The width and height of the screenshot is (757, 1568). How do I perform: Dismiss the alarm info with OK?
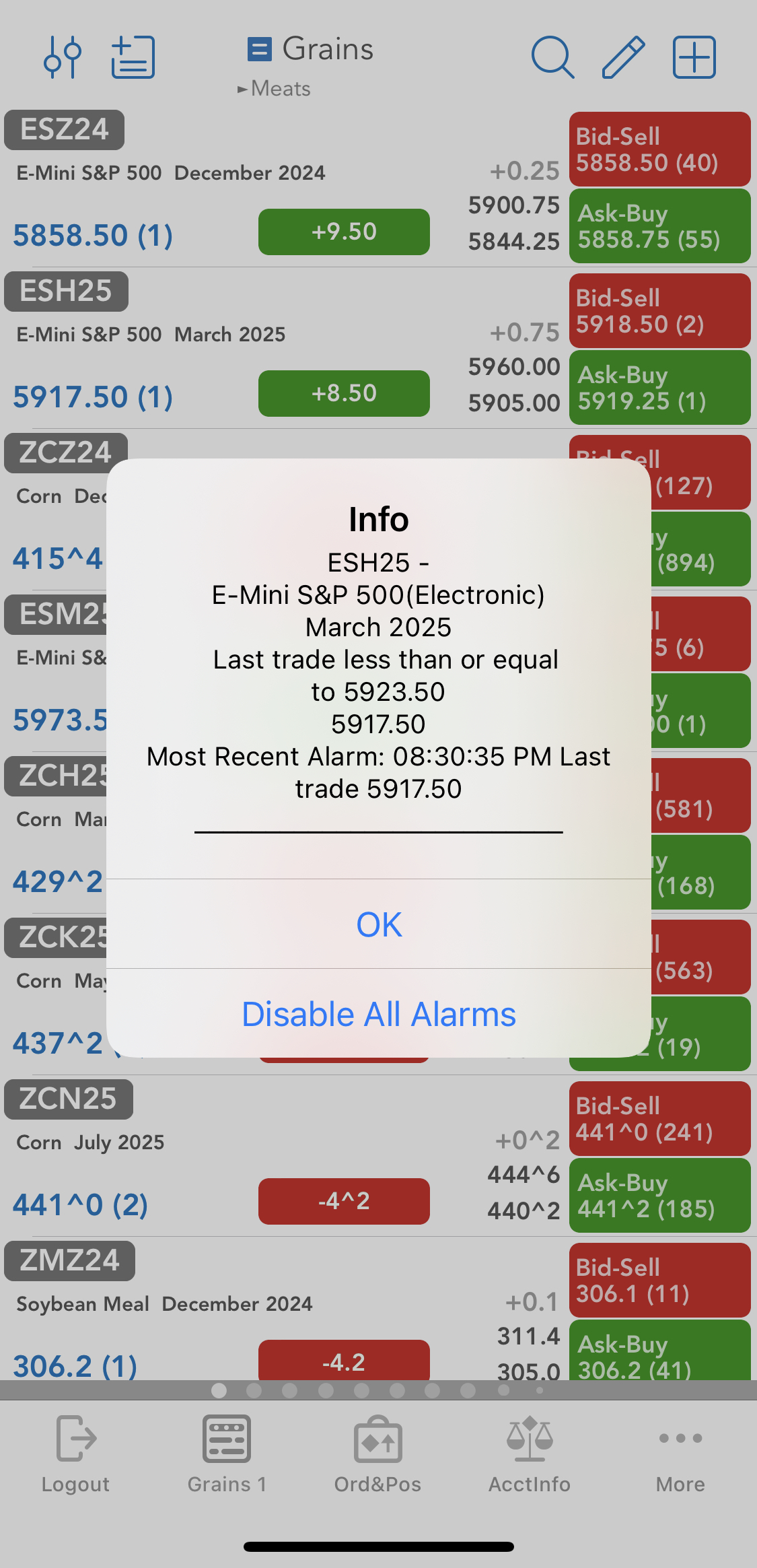click(x=378, y=924)
